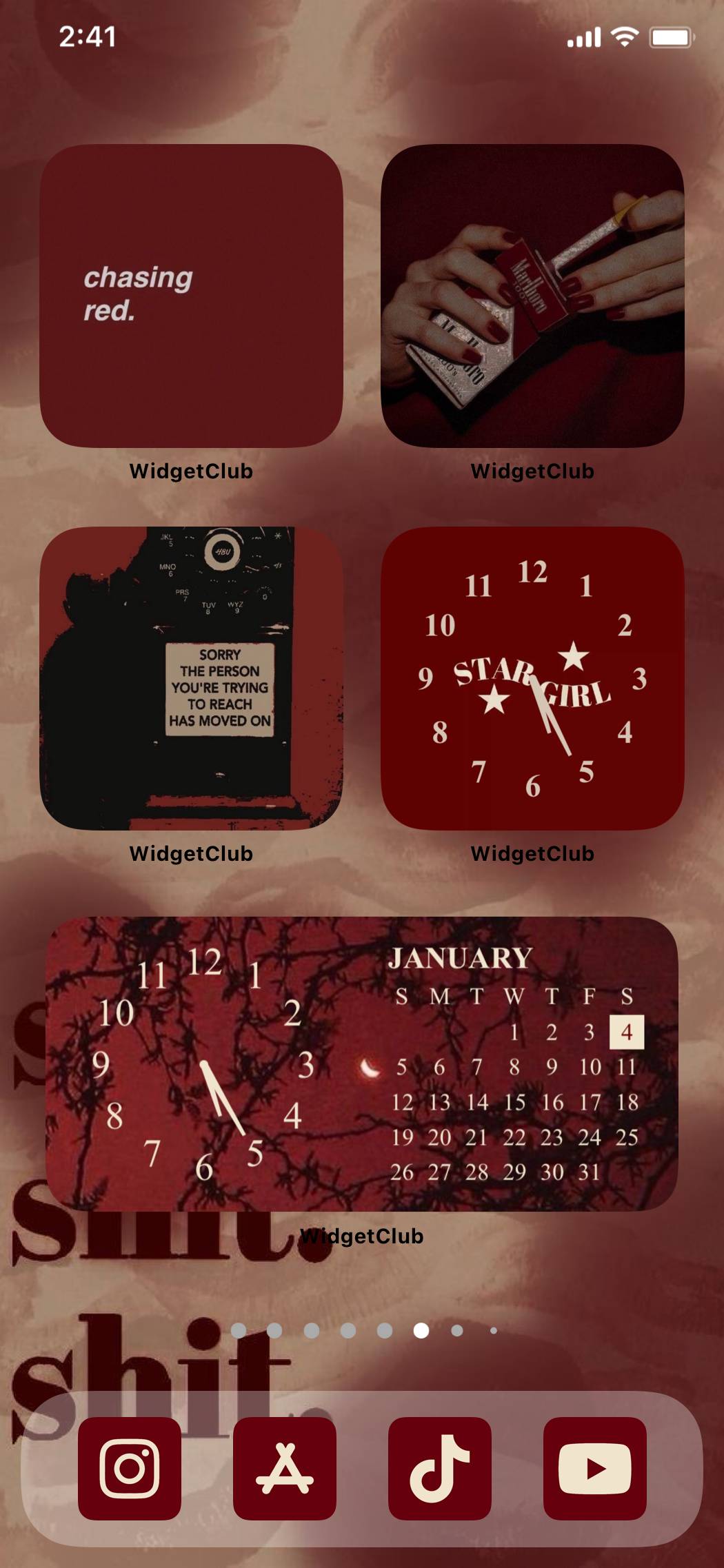This screenshot has width=724, height=1568.
Task: Open the Instagram app in the dock
Action: pyautogui.click(x=130, y=1468)
